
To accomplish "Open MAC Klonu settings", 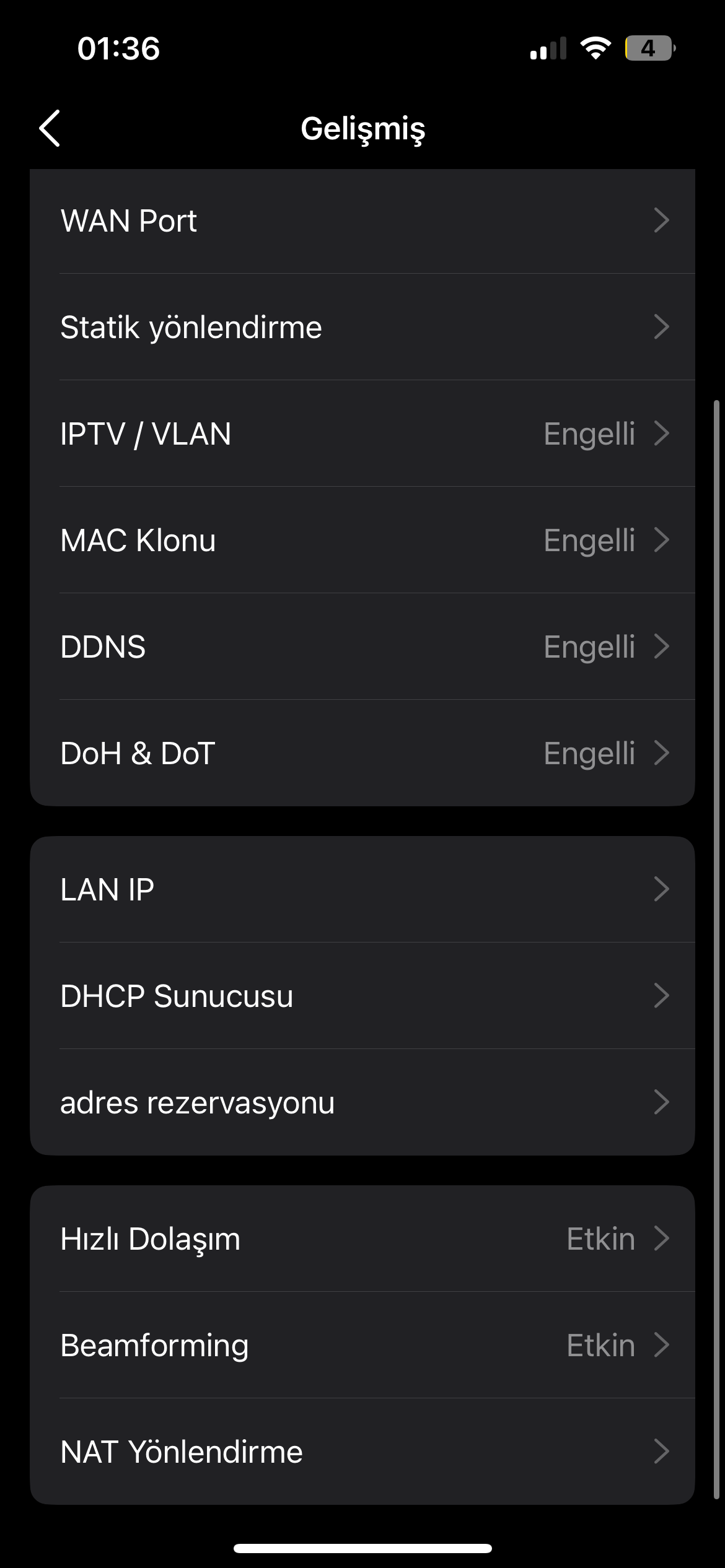I will coord(362,540).
